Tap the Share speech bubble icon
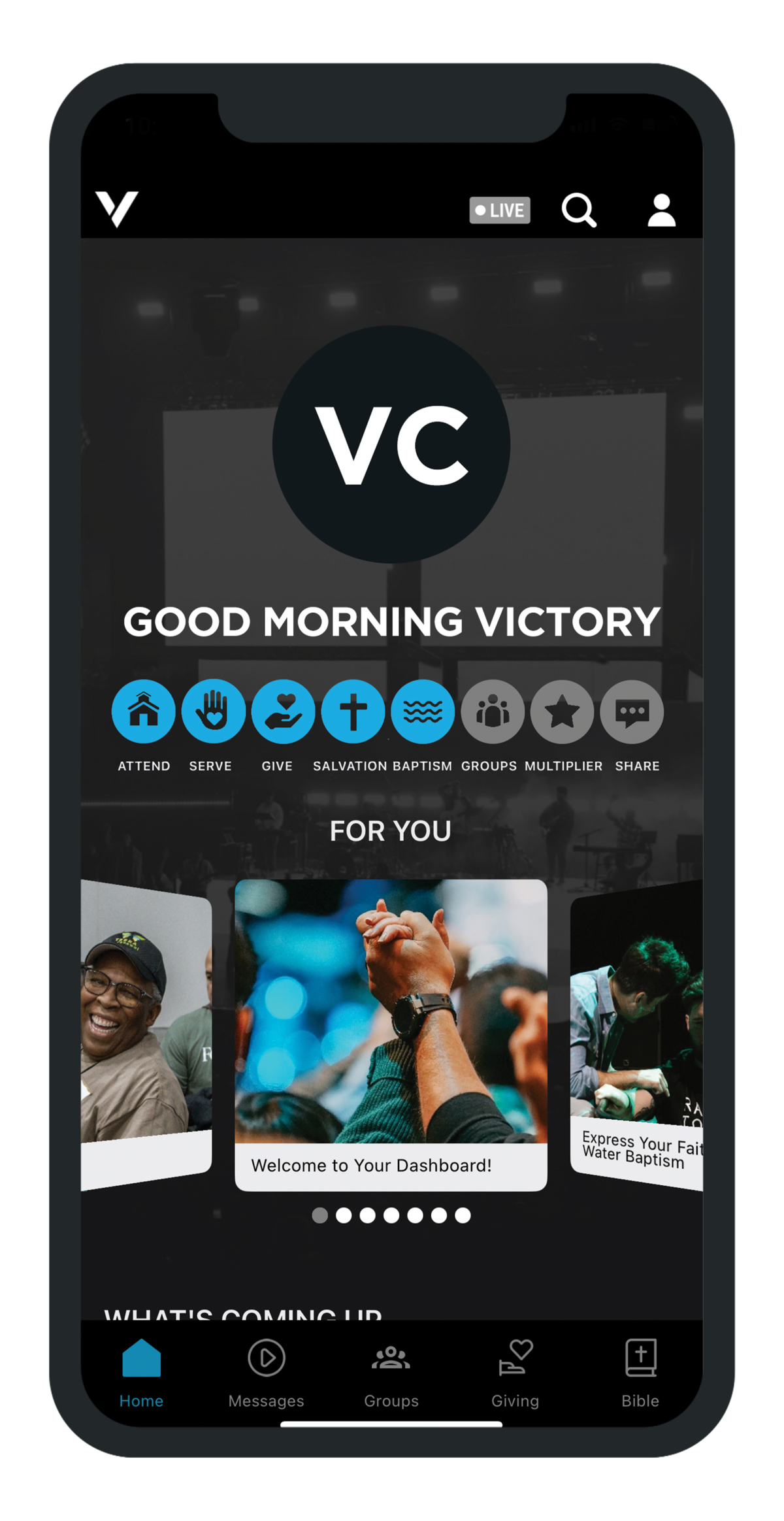The width and height of the screenshot is (784, 1521). [x=632, y=711]
